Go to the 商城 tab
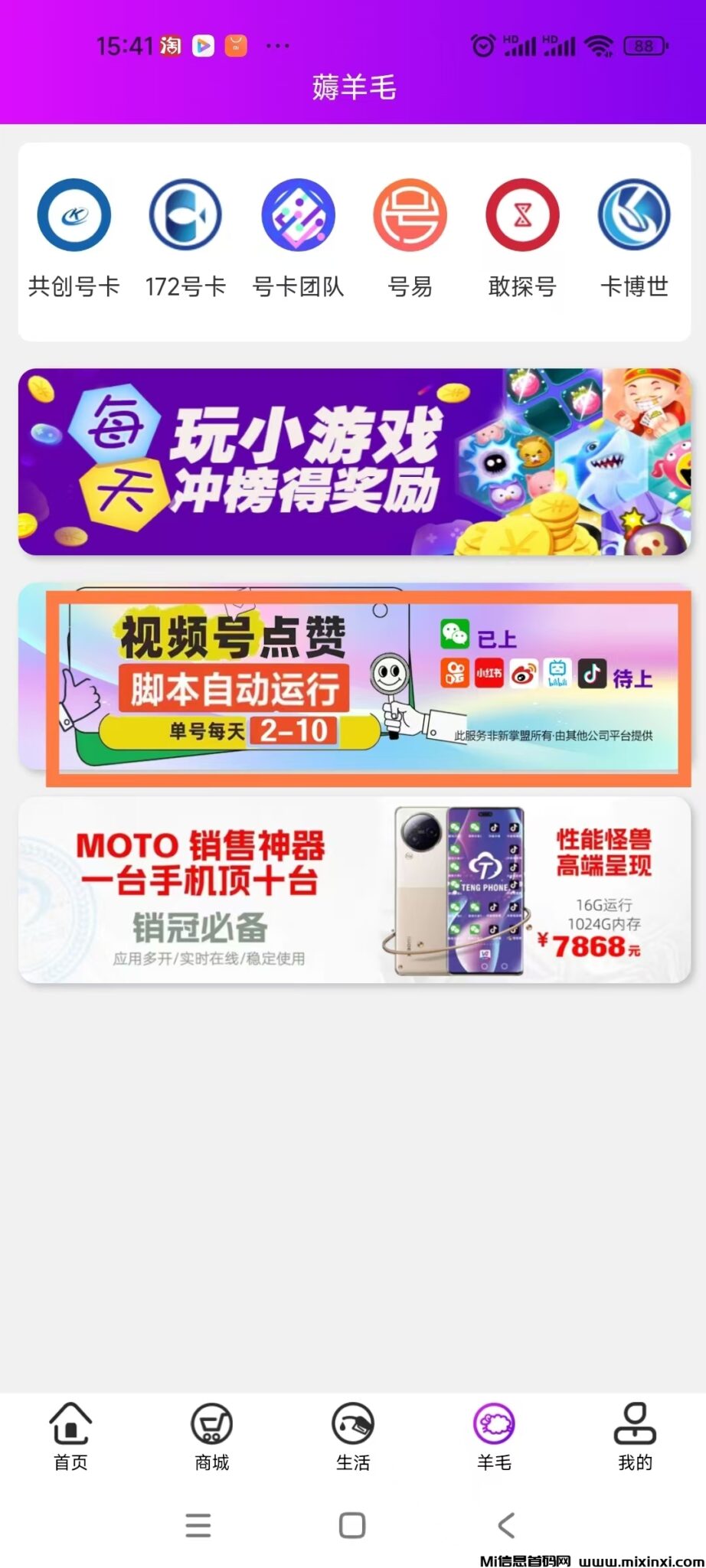Image resolution: width=706 pixels, height=1568 pixels. pos(212,1436)
